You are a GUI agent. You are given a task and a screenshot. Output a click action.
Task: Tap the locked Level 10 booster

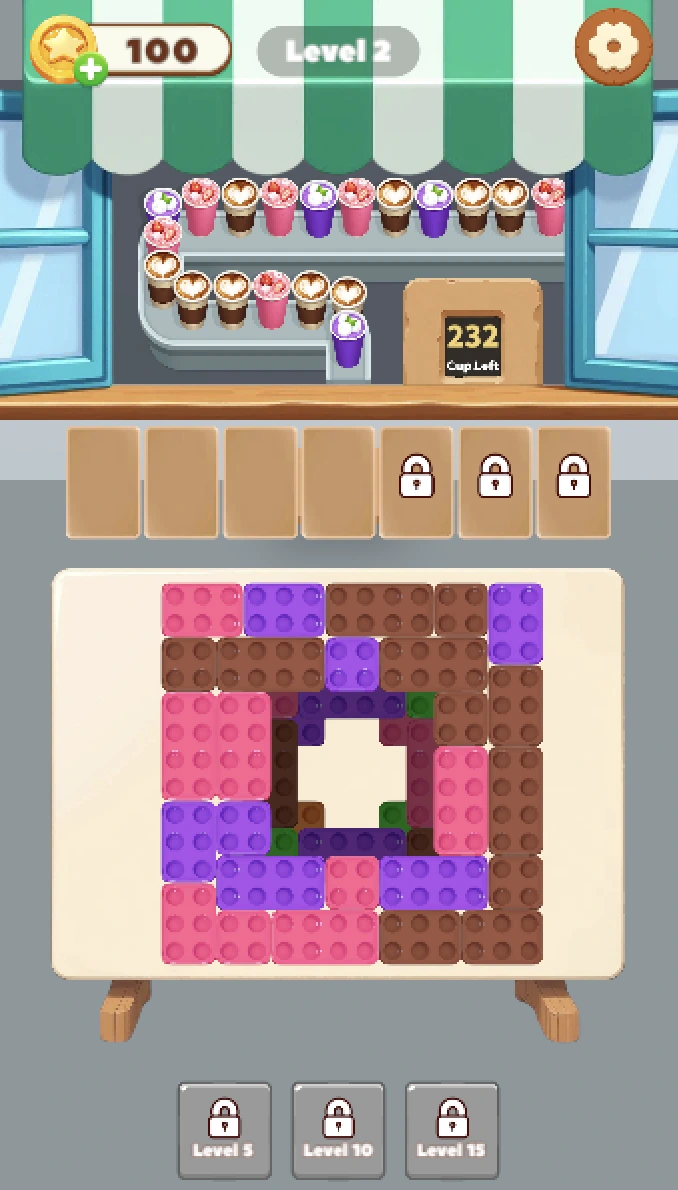tap(338, 1131)
